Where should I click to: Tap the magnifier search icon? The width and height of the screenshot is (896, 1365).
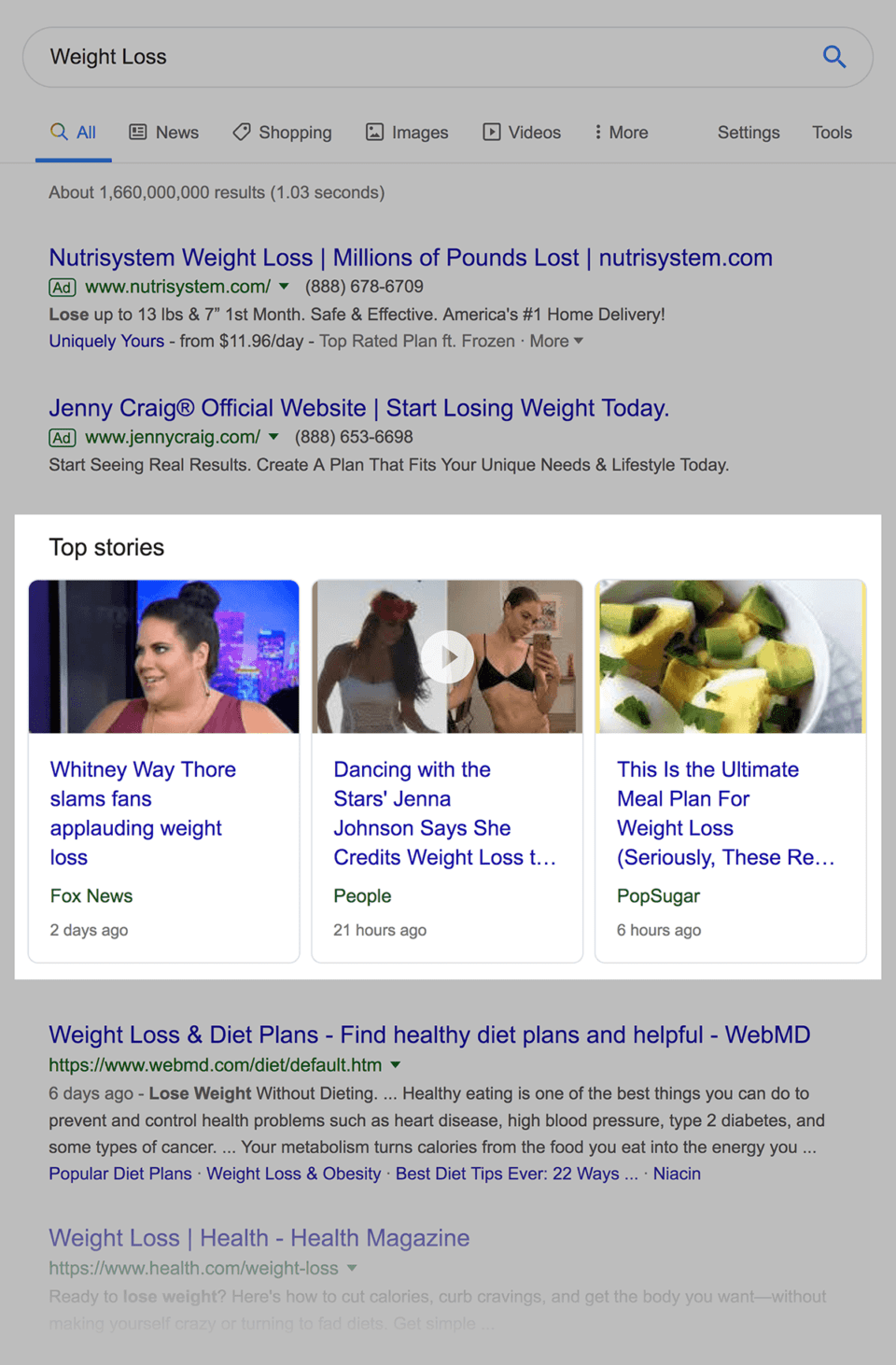(x=833, y=57)
